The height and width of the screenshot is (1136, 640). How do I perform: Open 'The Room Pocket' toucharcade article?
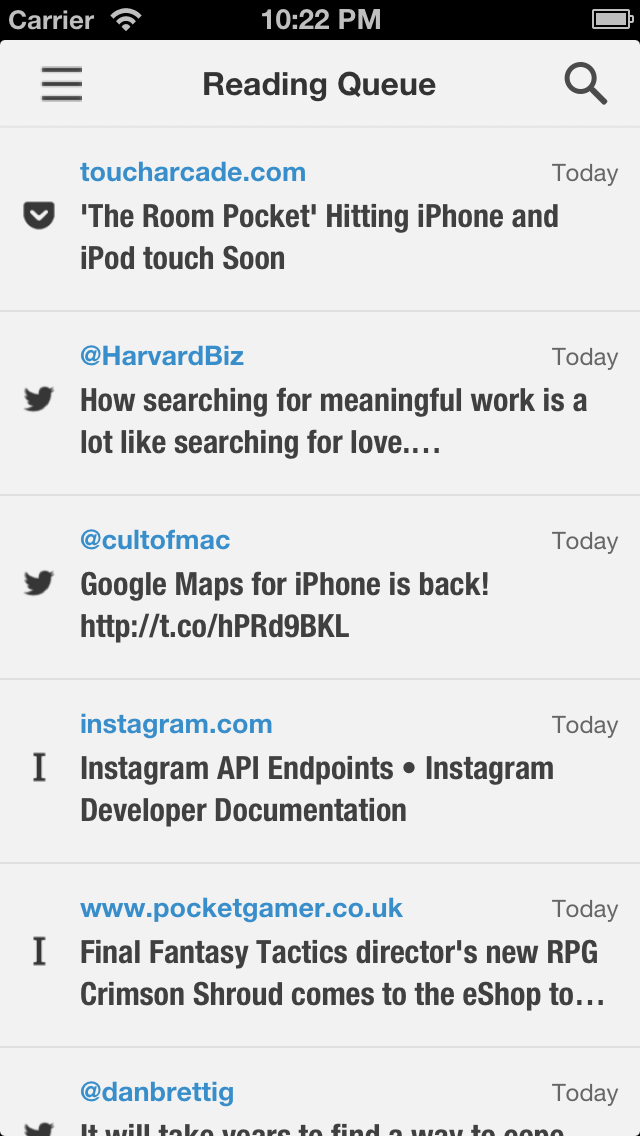click(x=320, y=220)
